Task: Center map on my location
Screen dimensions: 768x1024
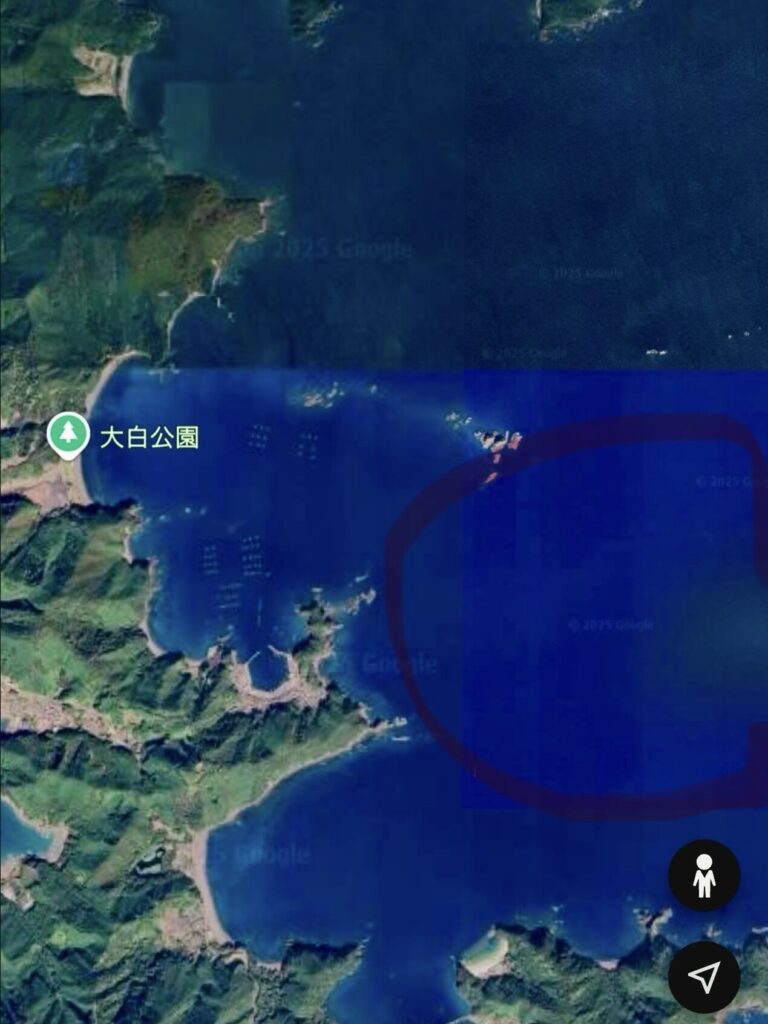Action: point(704,977)
